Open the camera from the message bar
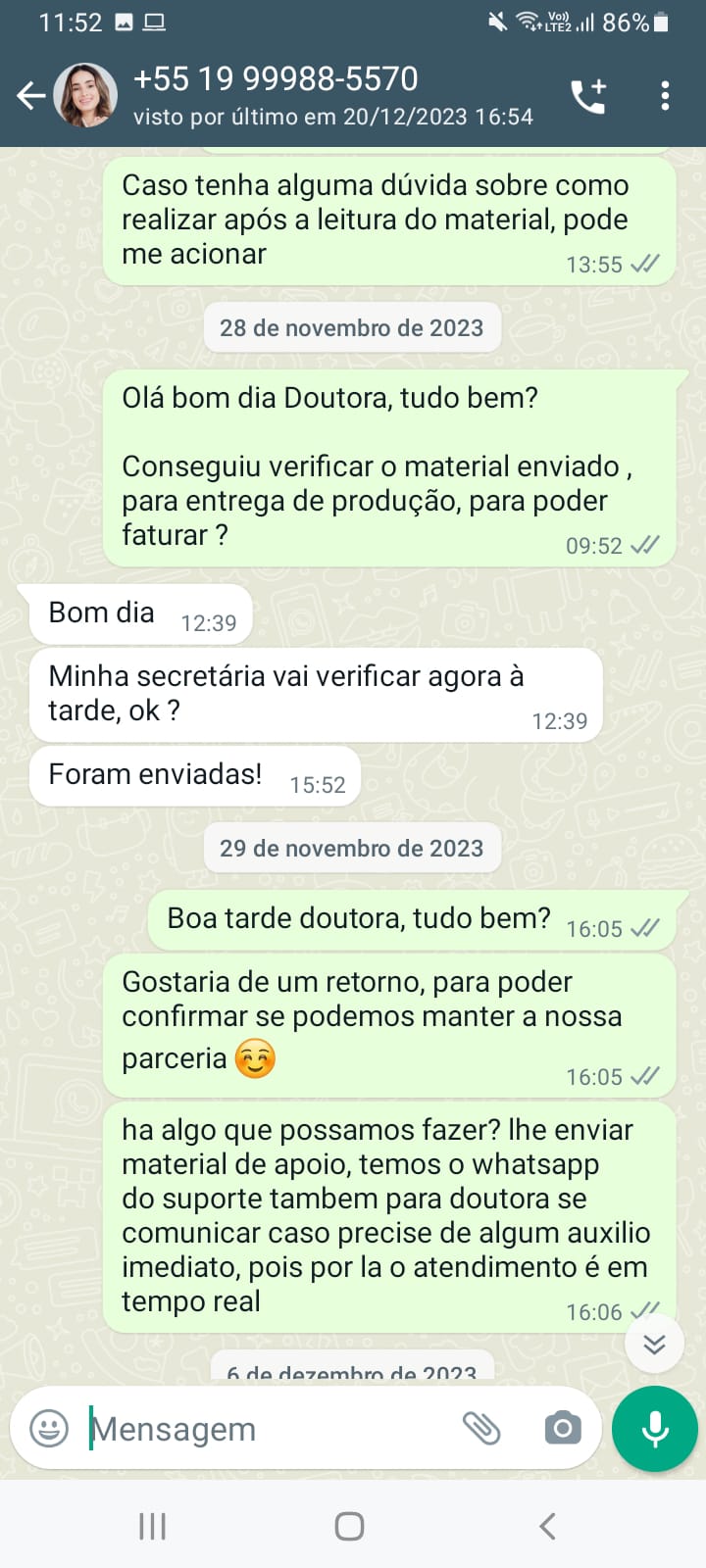Image resolution: width=706 pixels, height=1568 pixels. (562, 1429)
